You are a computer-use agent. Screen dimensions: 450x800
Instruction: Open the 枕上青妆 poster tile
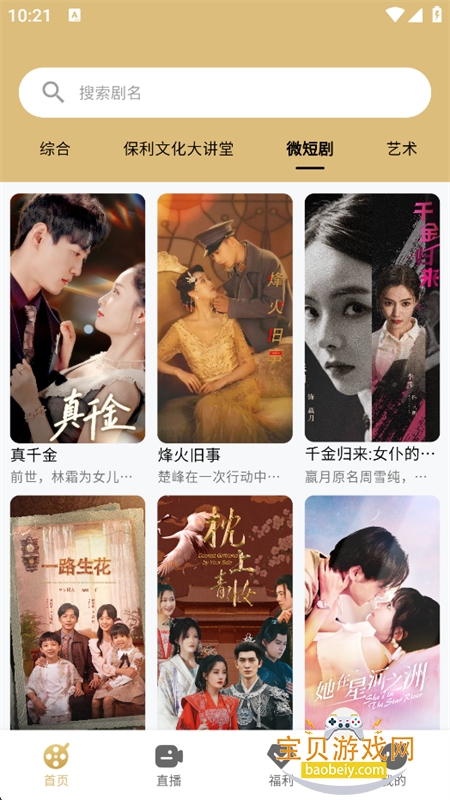225,612
